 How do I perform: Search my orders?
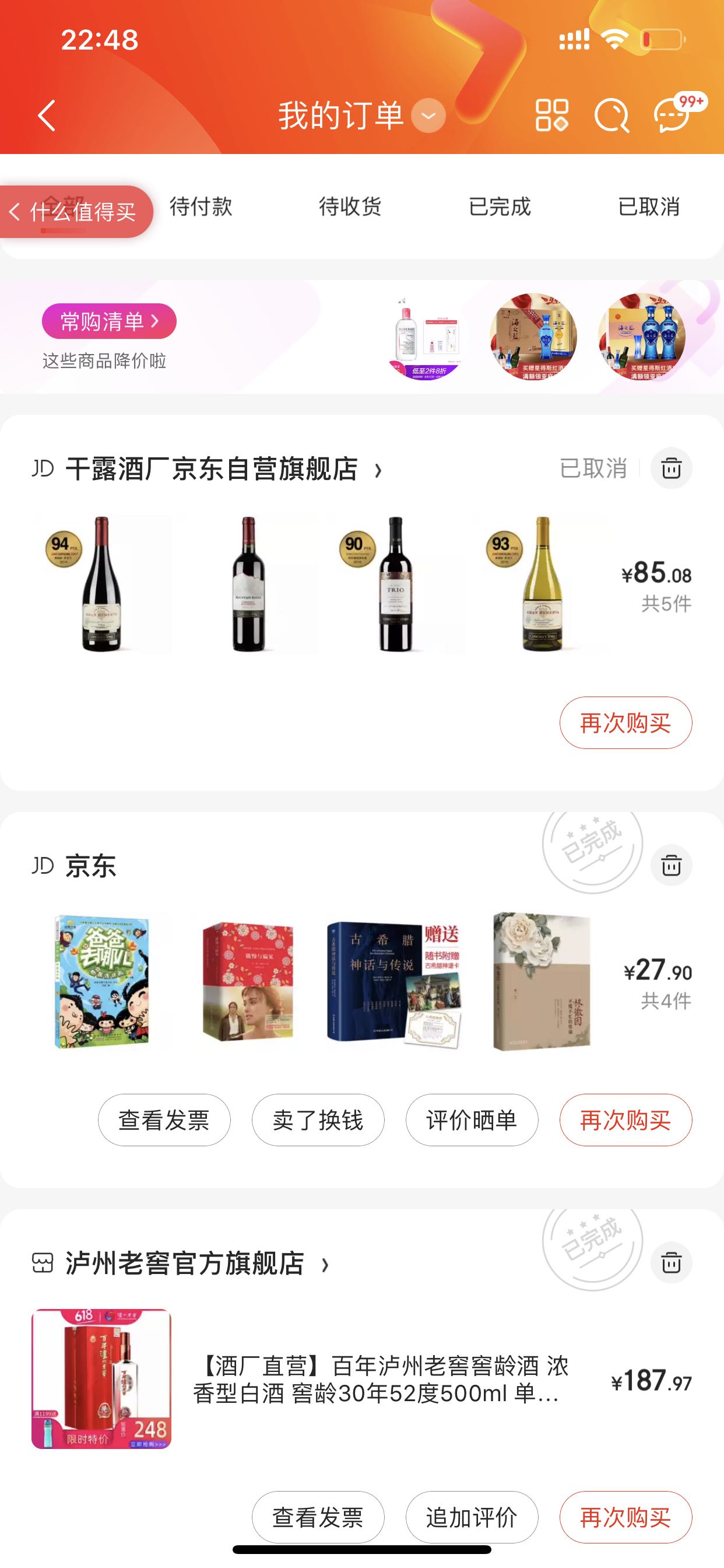[x=611, y=116]
